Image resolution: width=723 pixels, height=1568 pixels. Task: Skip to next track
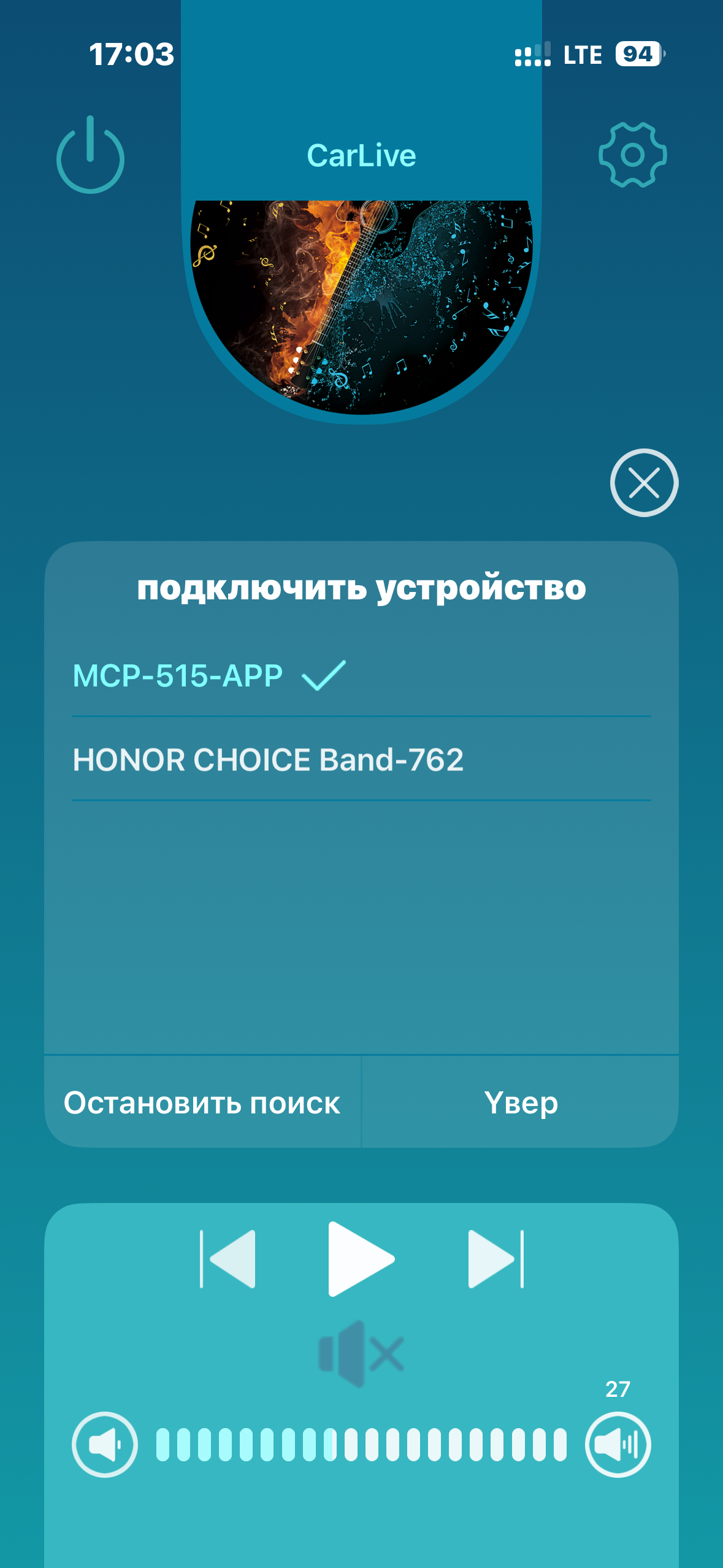tap(495, 1259)
